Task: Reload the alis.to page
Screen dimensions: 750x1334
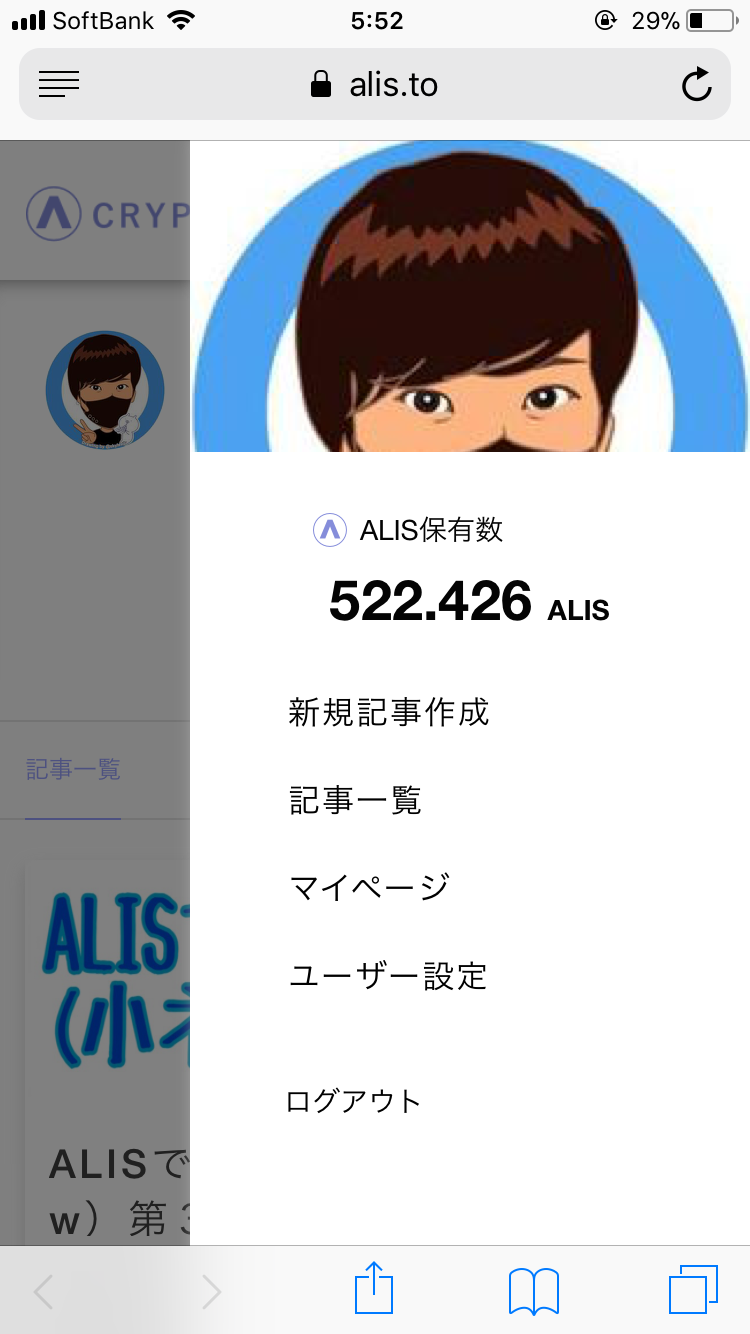Action: coord(696,85)
